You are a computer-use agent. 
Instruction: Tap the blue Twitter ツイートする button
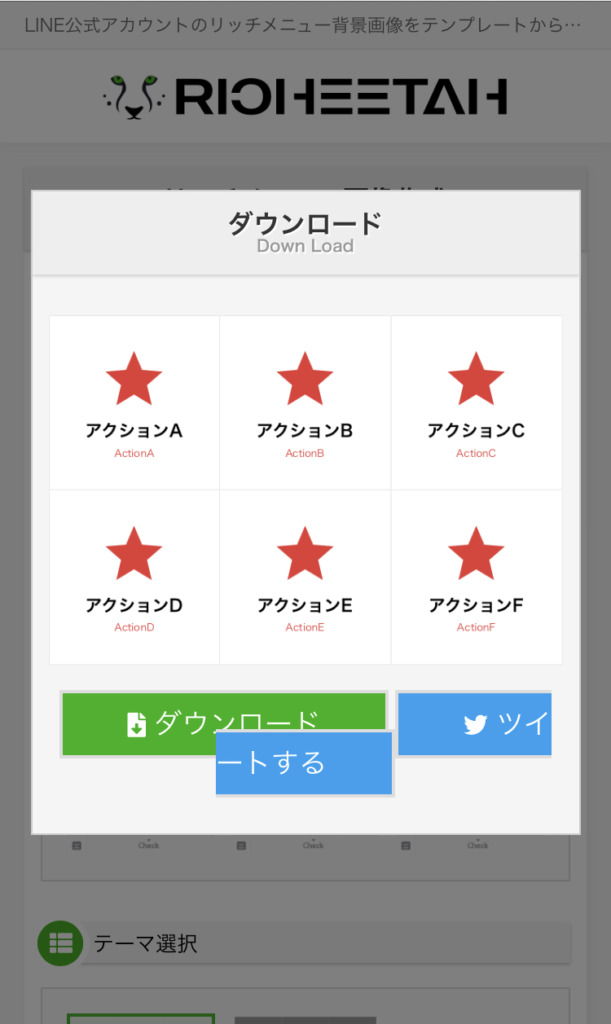tap(475, 723)
